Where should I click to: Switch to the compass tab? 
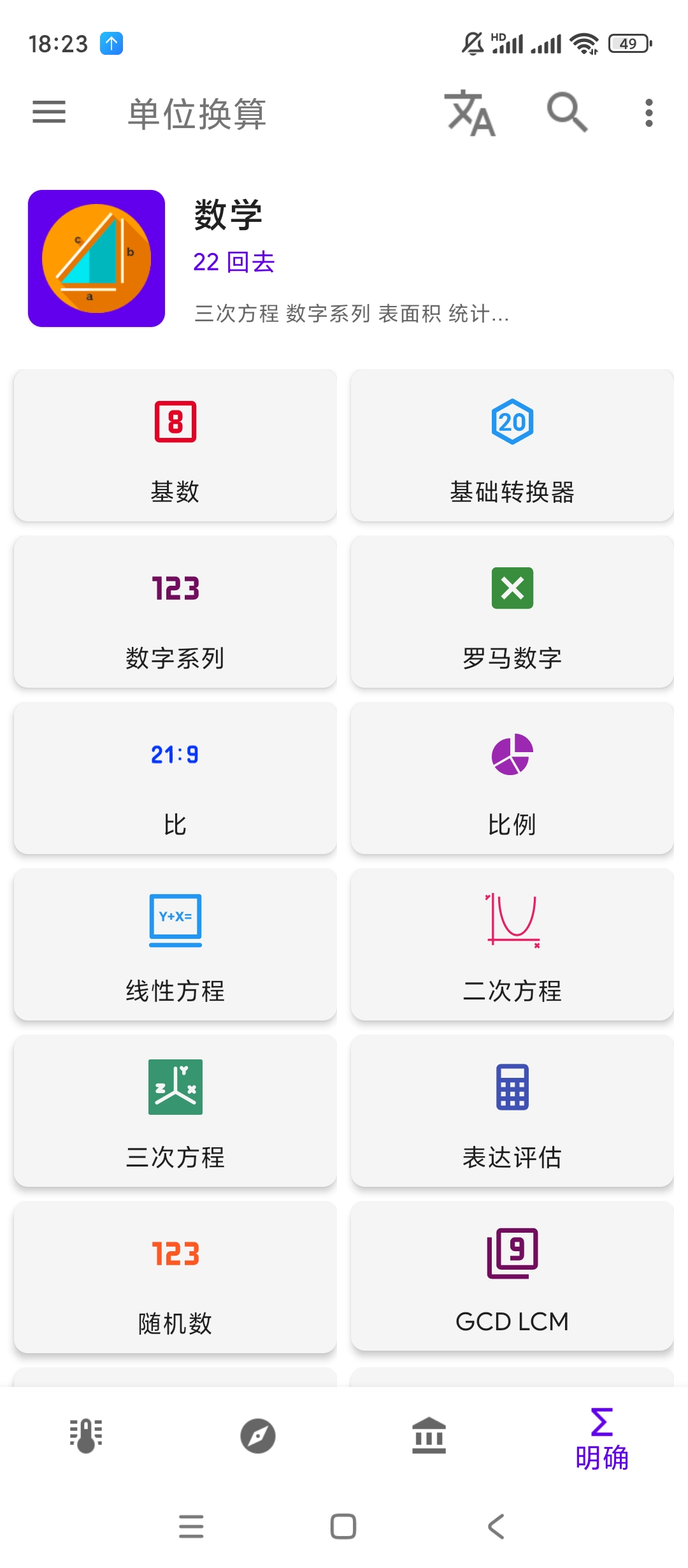(258, 1436)
